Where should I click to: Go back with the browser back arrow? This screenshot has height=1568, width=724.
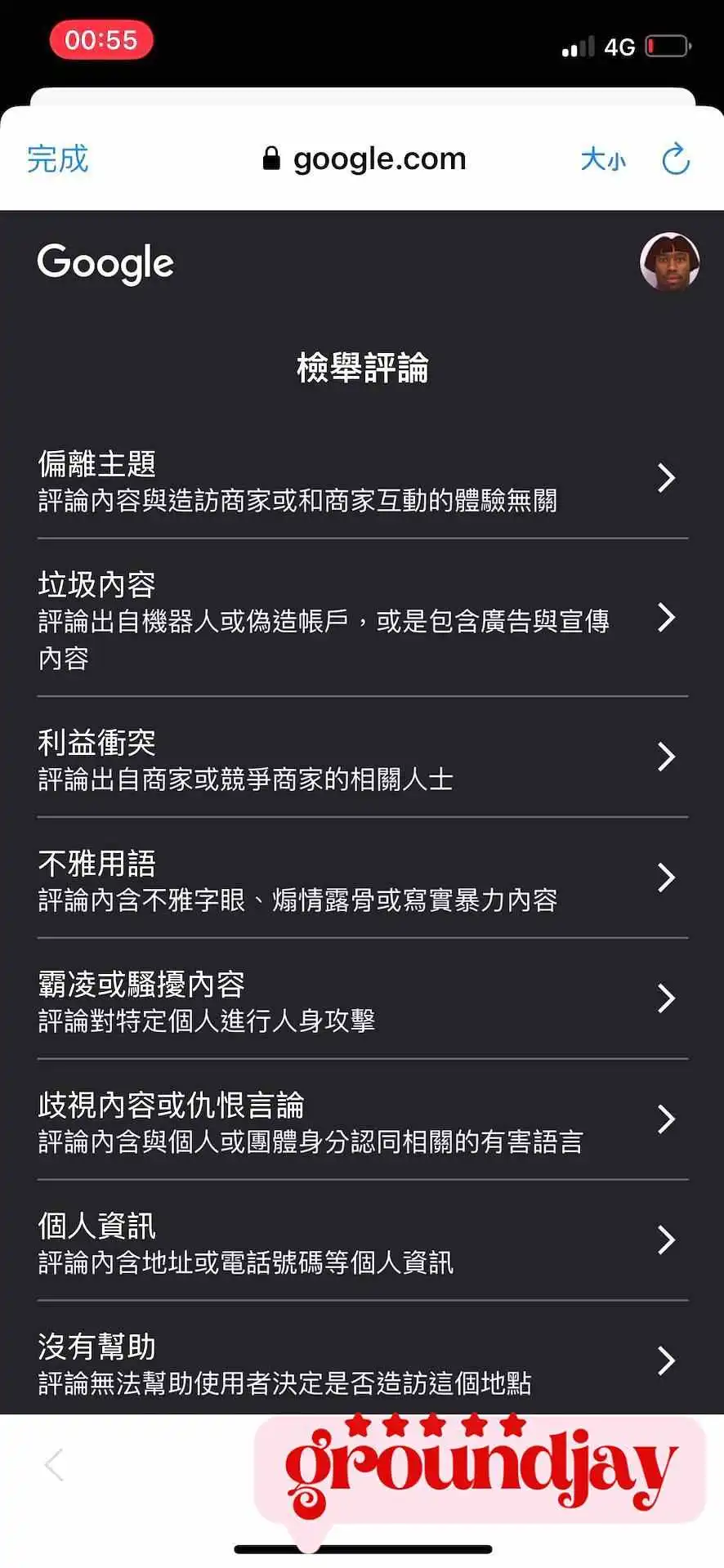tap(55, 1466)
